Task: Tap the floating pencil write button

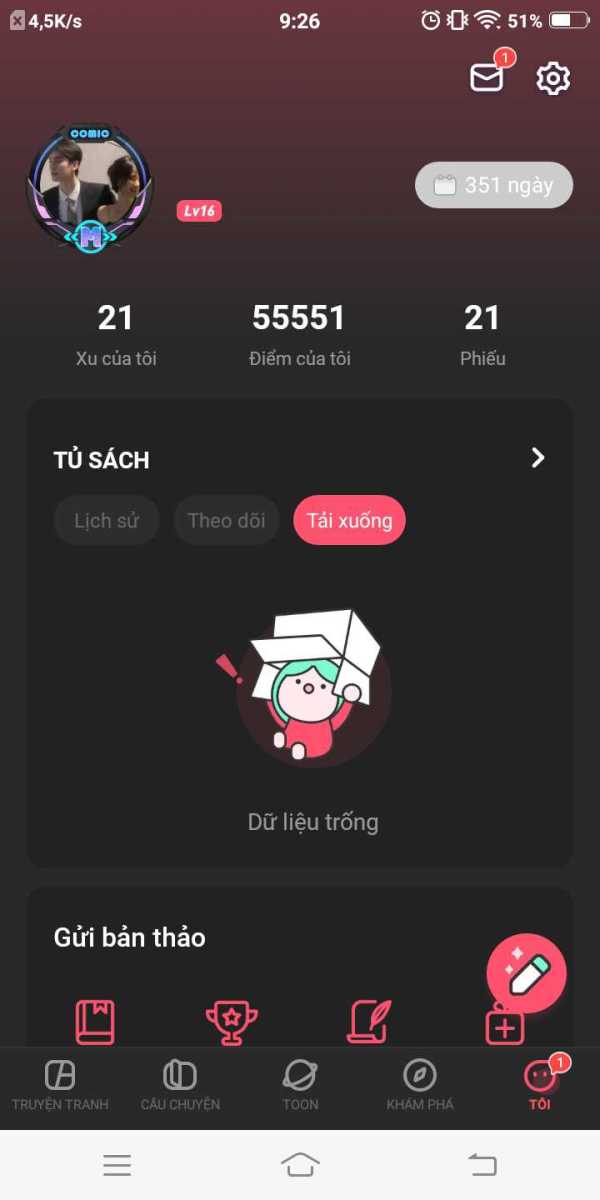Action: pos(527,974)
